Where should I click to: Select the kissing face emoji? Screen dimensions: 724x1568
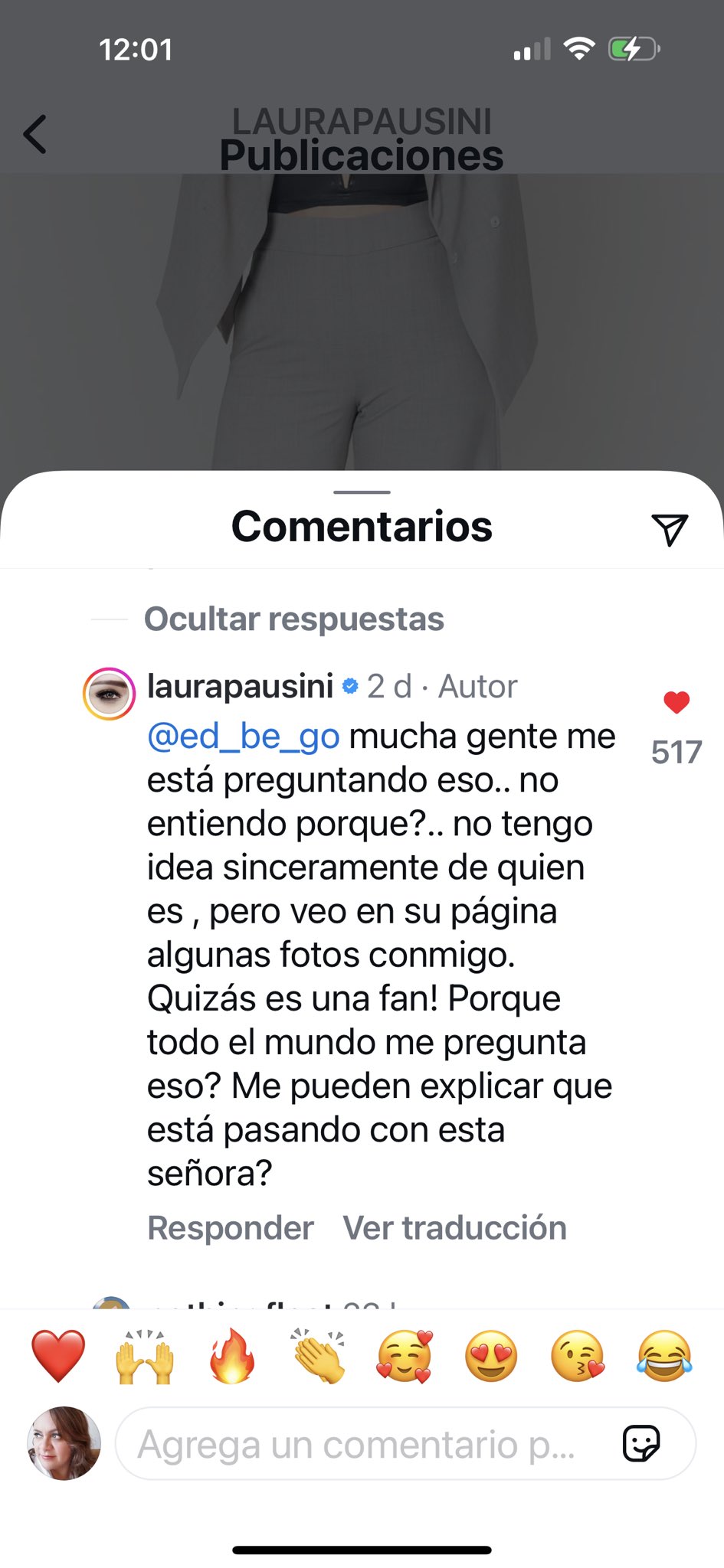point(578,1357)
